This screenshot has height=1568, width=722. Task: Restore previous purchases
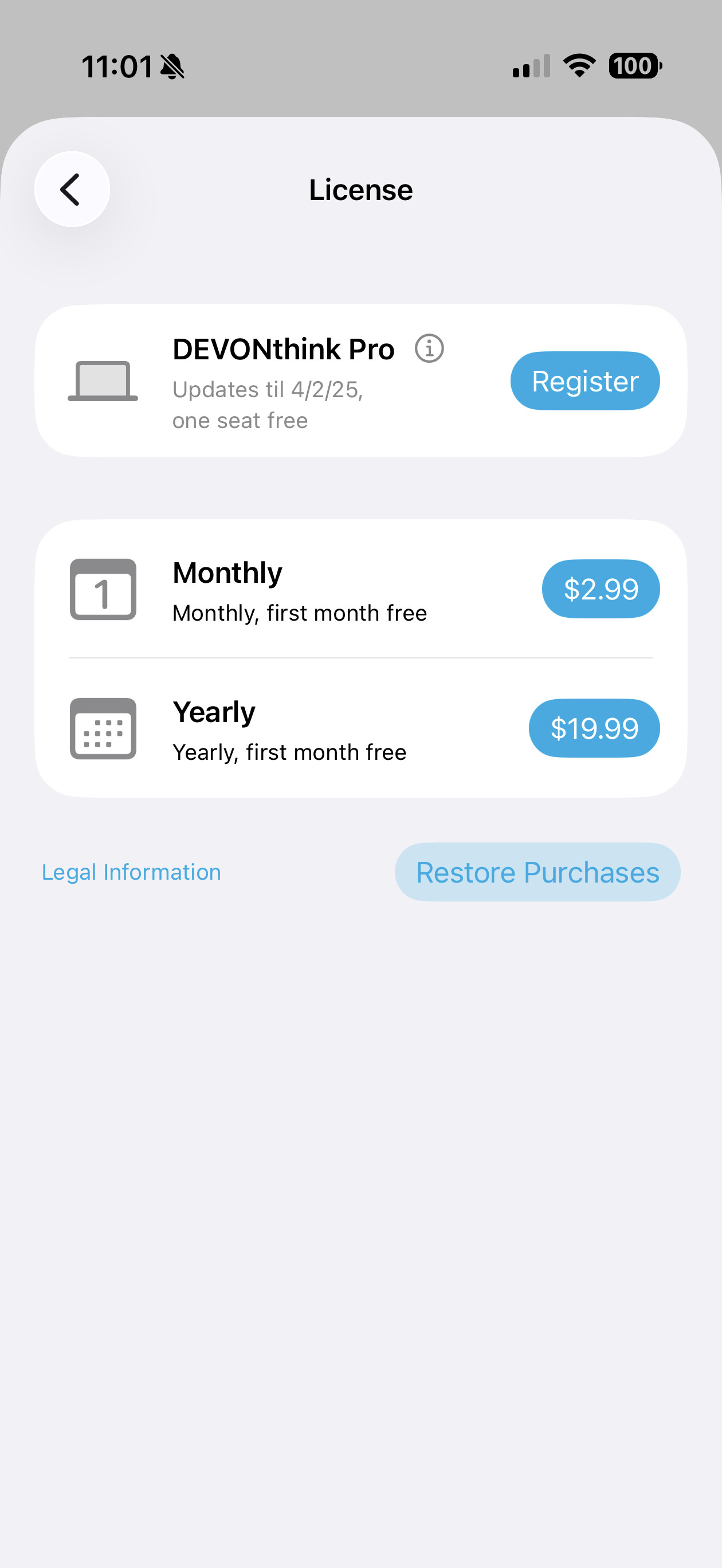point(537,872)
